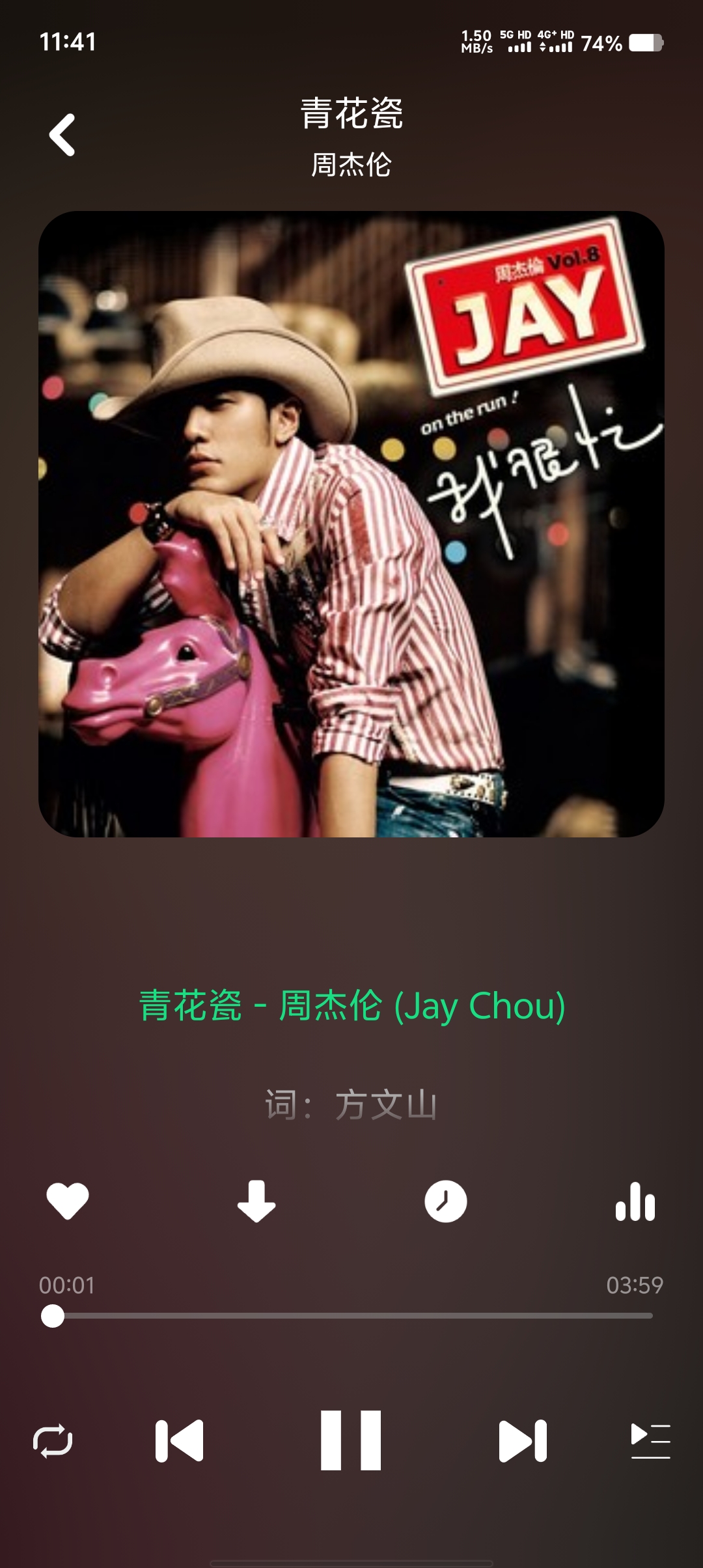The width and height of the screenshot is (703, 1568).
Task: Open the play queue list
Action: point(651,1440)
